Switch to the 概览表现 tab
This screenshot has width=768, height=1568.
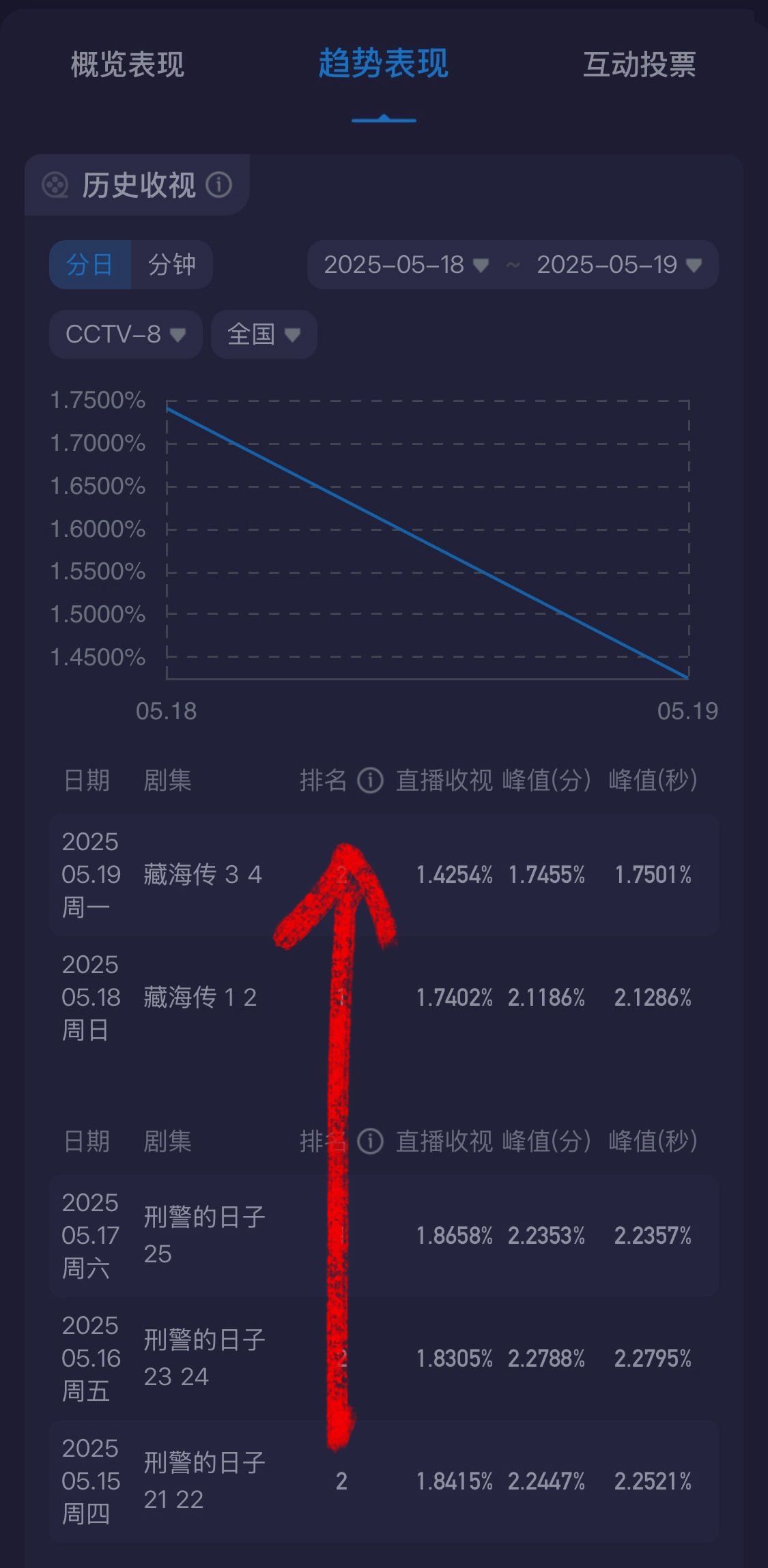128,65
